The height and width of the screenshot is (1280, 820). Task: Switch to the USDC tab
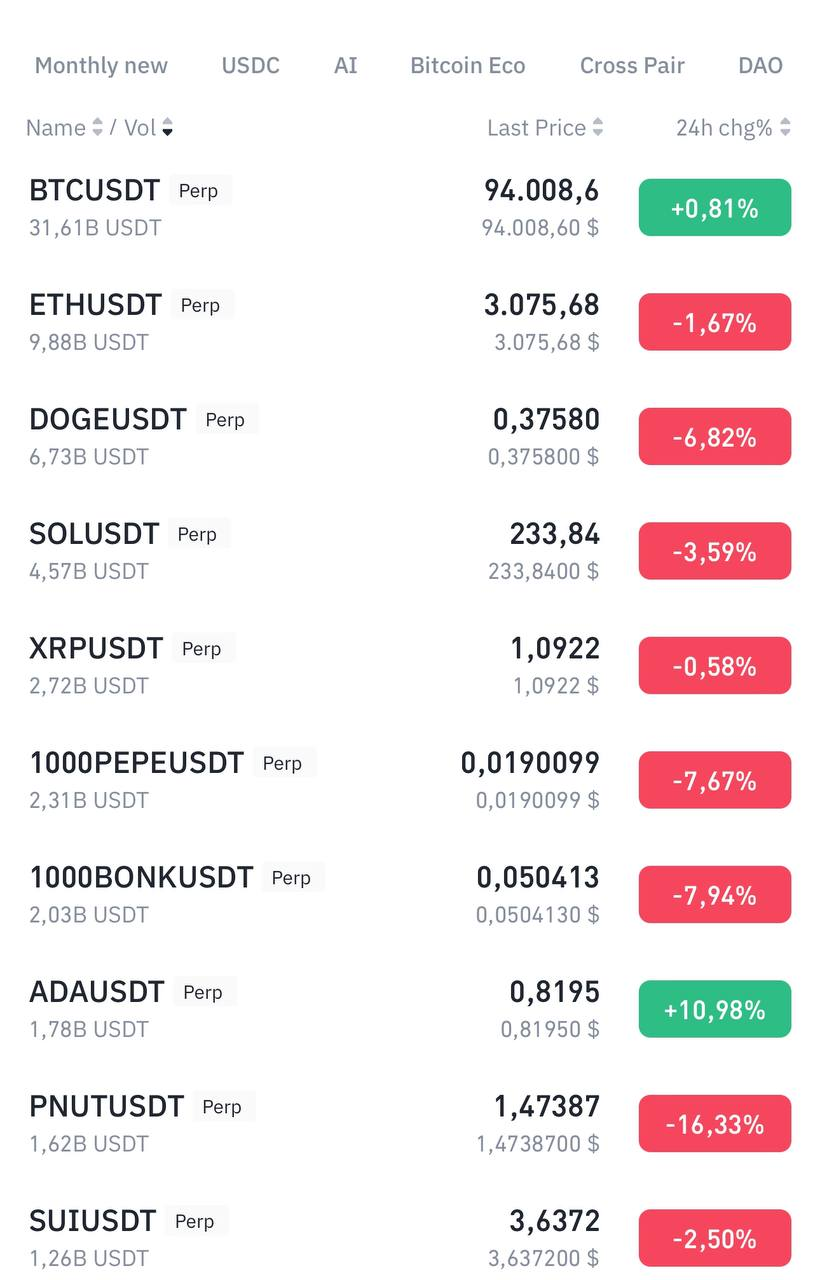point(250,65)
